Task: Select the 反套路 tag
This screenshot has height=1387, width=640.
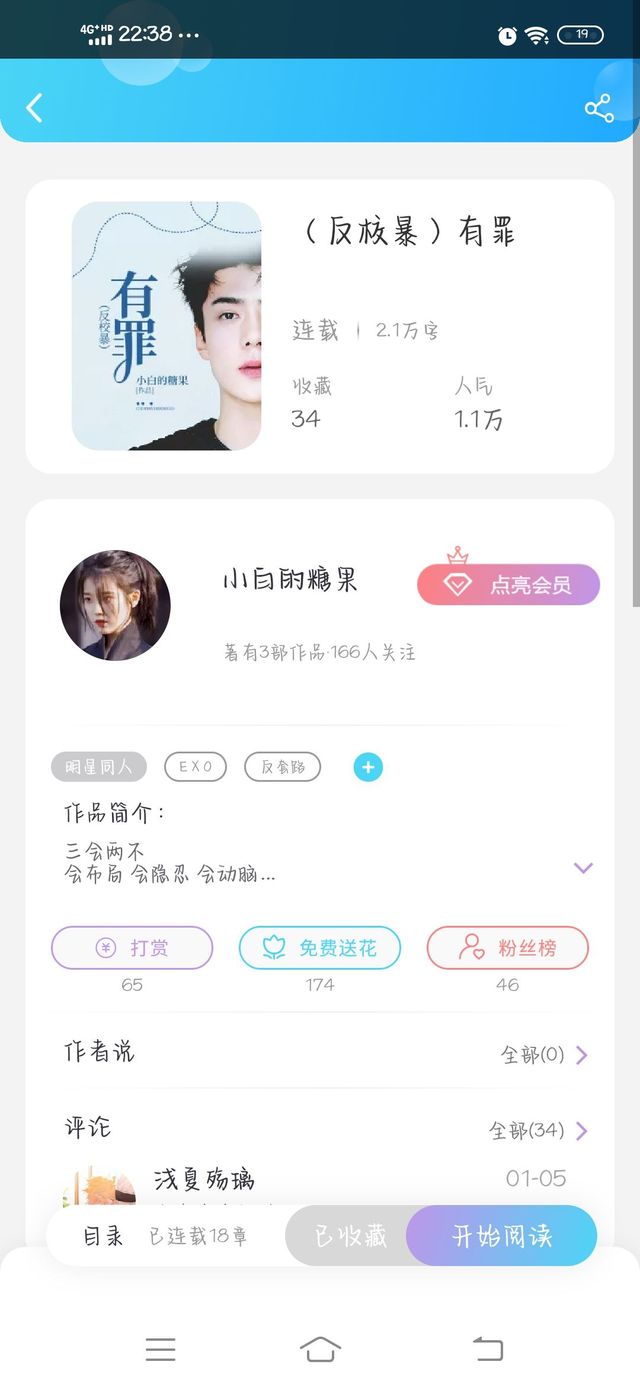Action: [x=283, y=767]
